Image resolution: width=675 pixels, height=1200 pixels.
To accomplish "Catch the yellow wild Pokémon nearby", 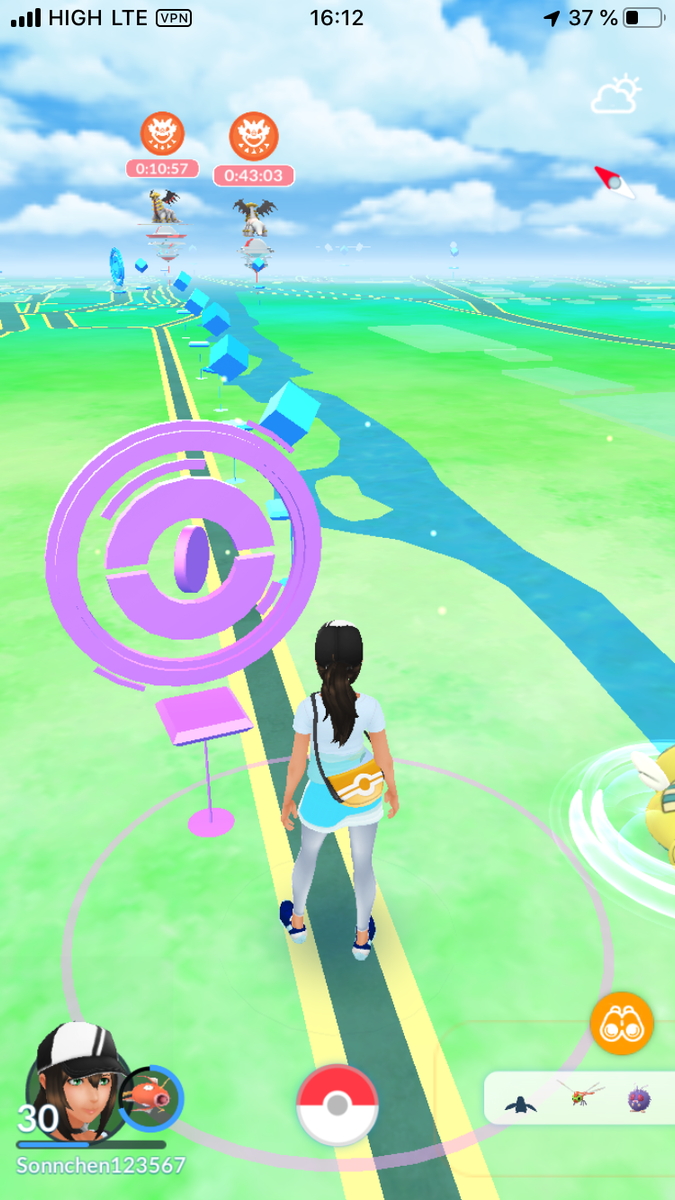I will pyautogui.click(x=650, y=810).
